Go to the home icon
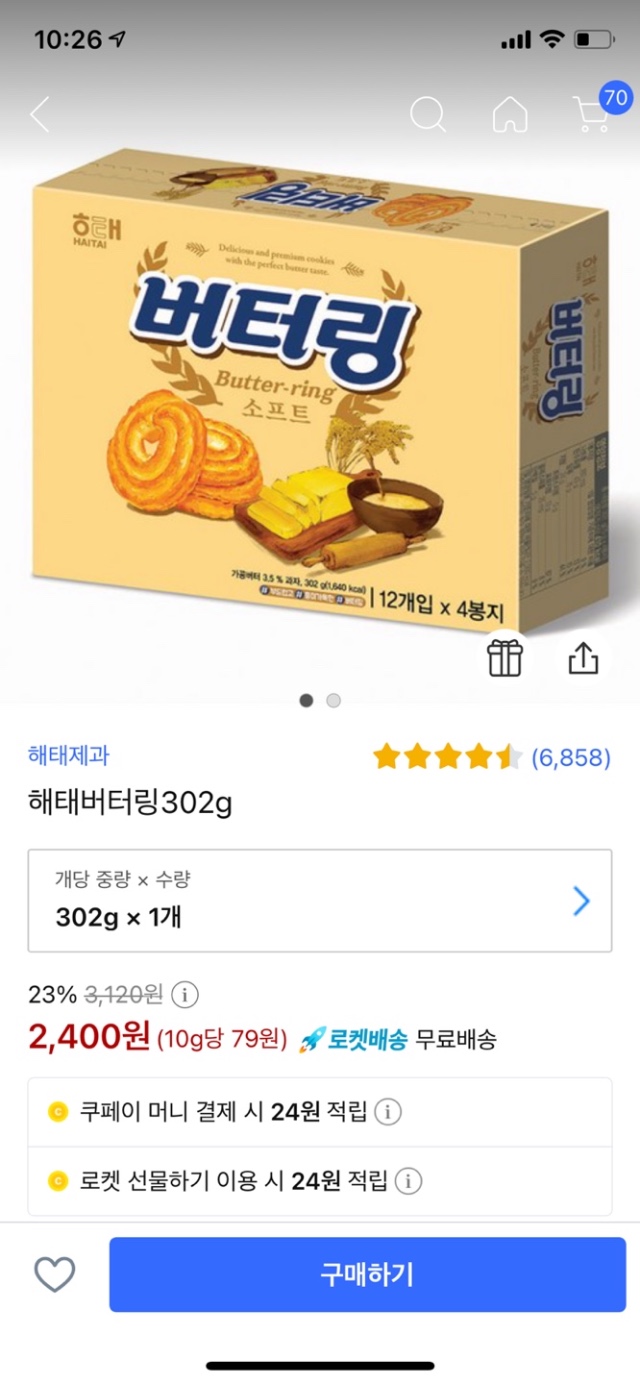 pyautogui.click(x=510, y=115)
